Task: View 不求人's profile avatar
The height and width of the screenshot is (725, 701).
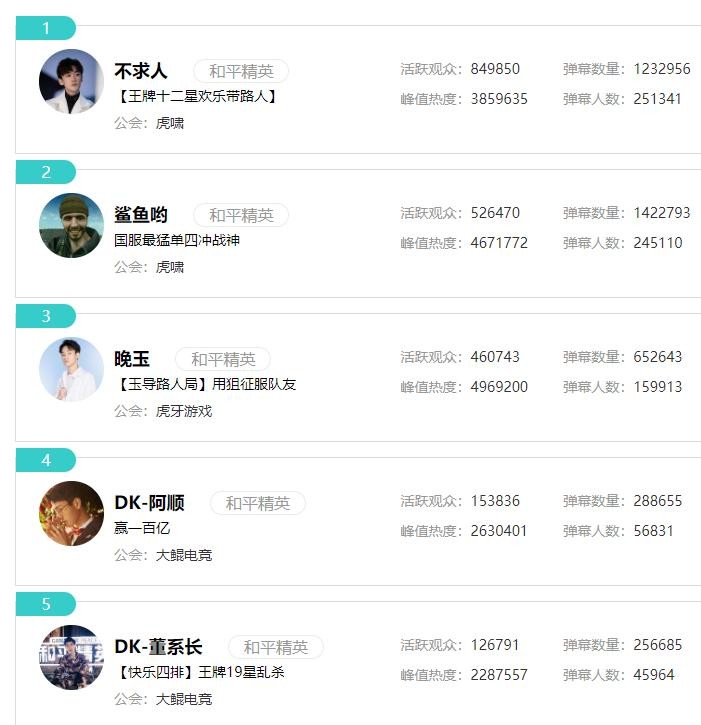Action: [x=71, y=82]
